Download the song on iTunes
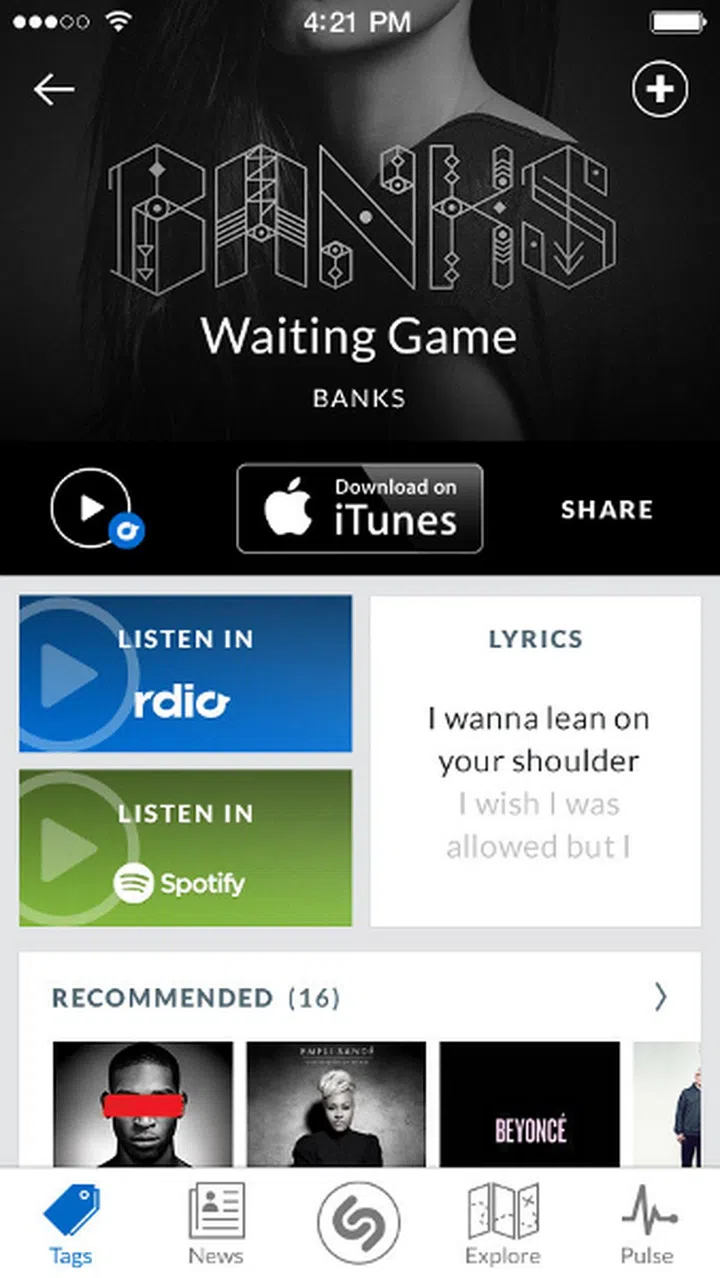The width and height of the screenshot is (720, 1278). tap(360, 508)
